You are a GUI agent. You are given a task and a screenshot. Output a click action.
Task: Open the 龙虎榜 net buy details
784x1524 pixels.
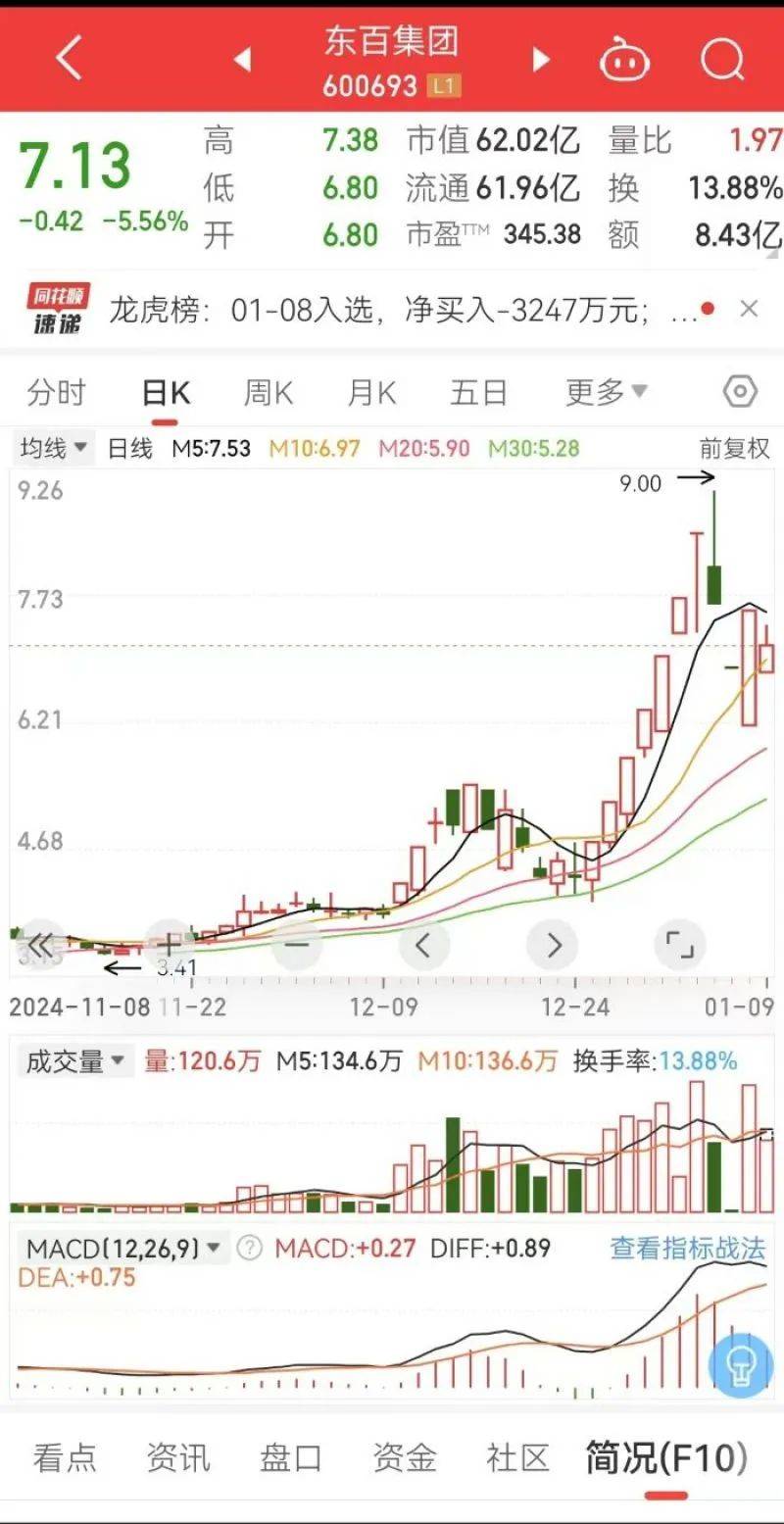392,307
